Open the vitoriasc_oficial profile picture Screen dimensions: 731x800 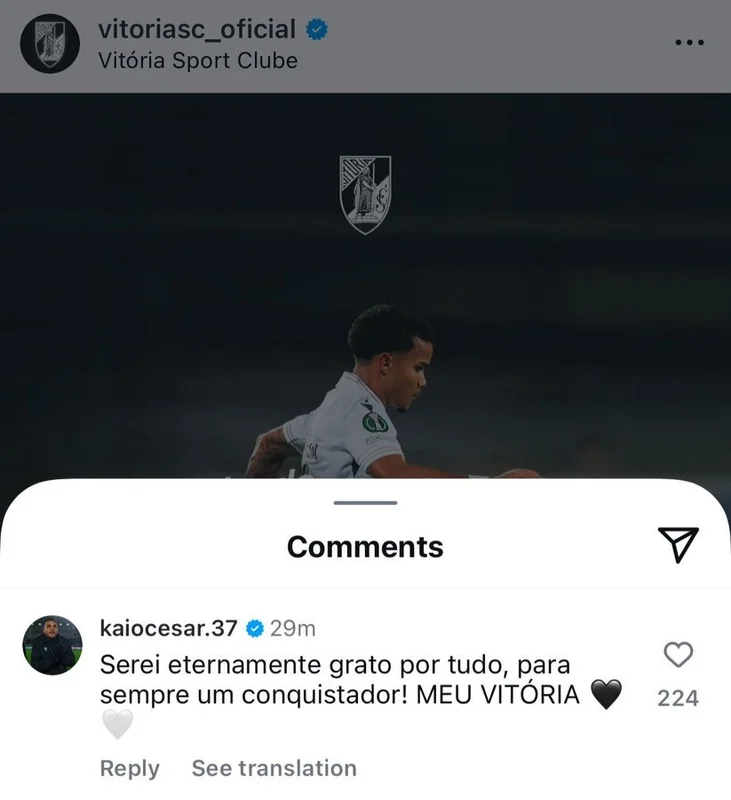click(50, 44)
